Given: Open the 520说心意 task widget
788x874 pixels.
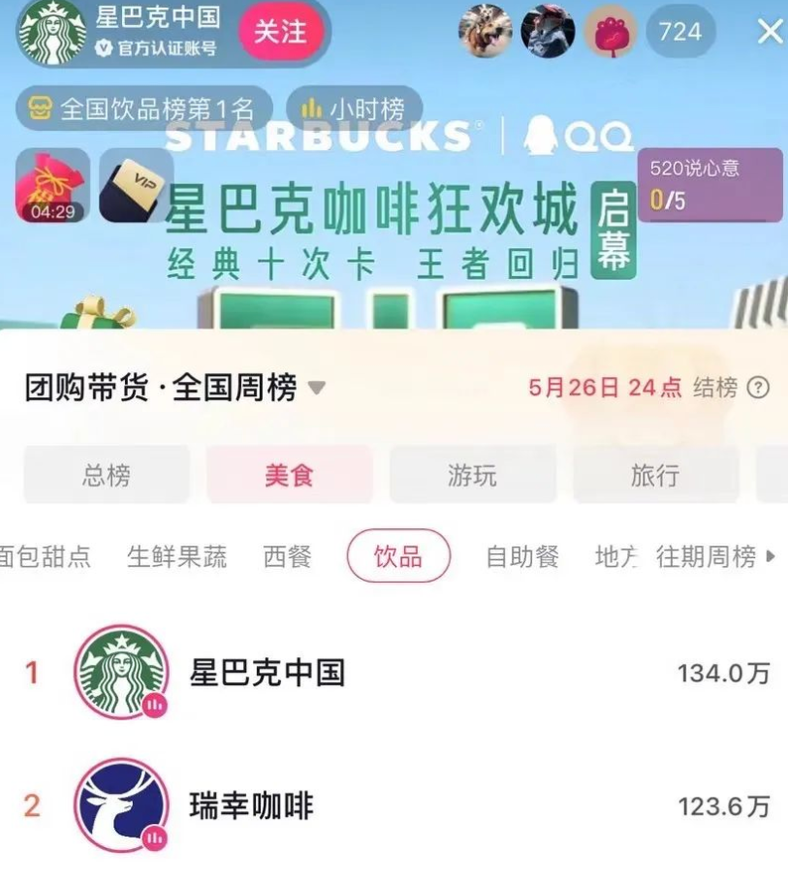Looking at the screenshot, I should [709, 184].
